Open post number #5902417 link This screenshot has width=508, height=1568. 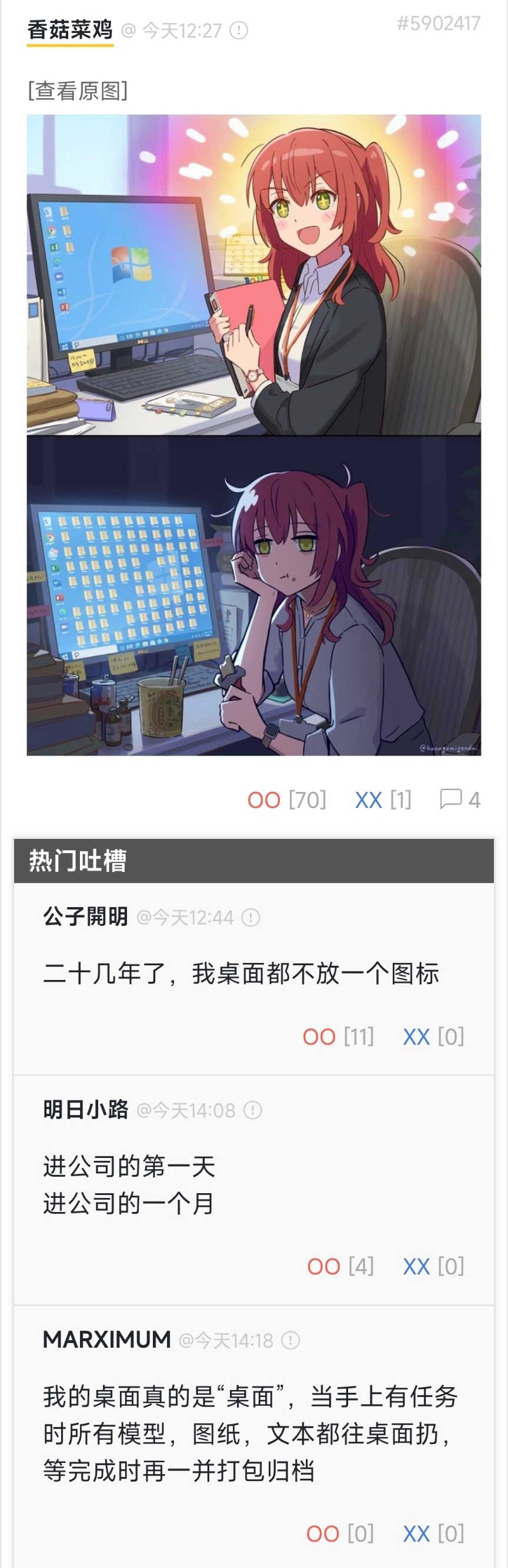(438, 23)
